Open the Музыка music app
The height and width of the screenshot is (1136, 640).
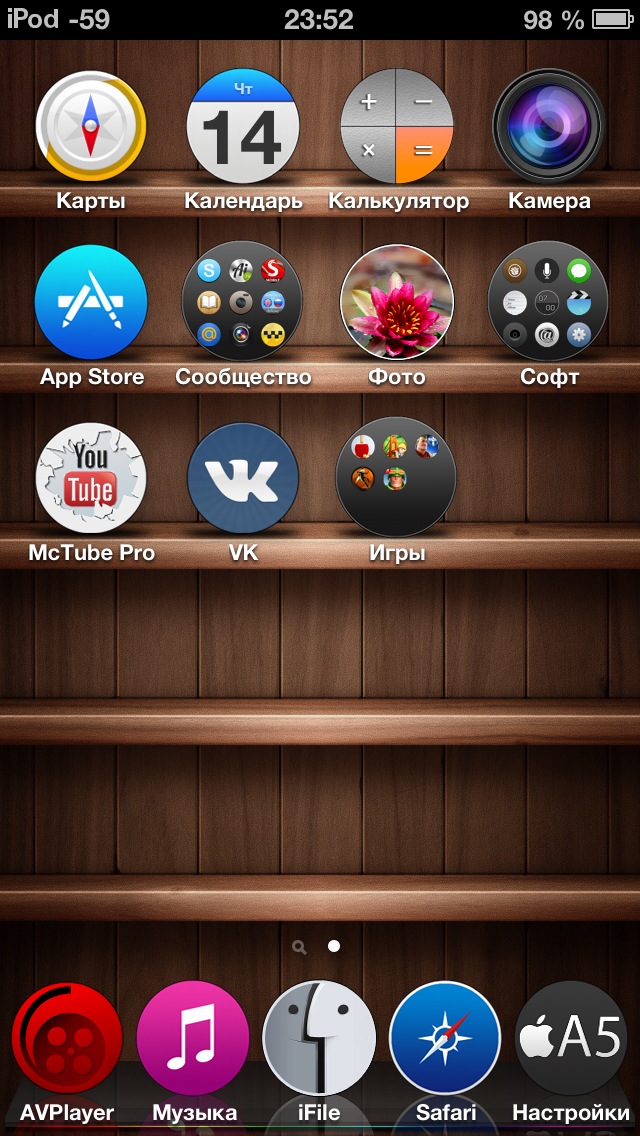coord(193,1038)
